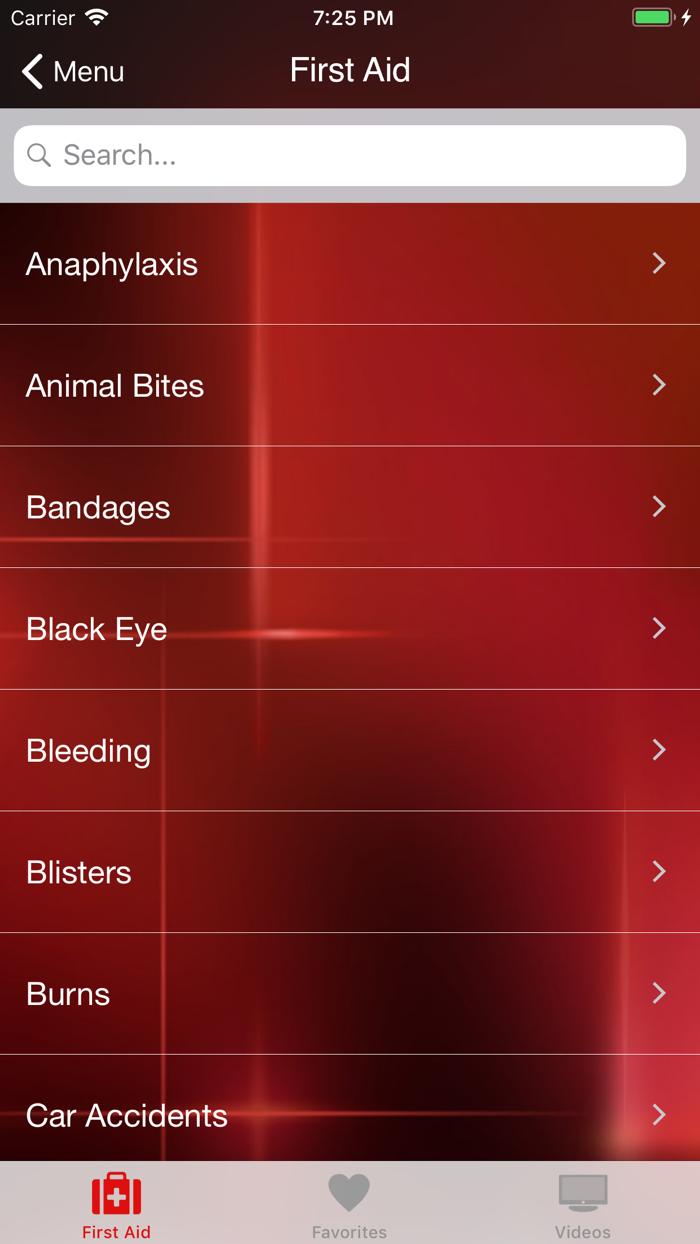Select the First Aid tab

(x=116, y=1205)
